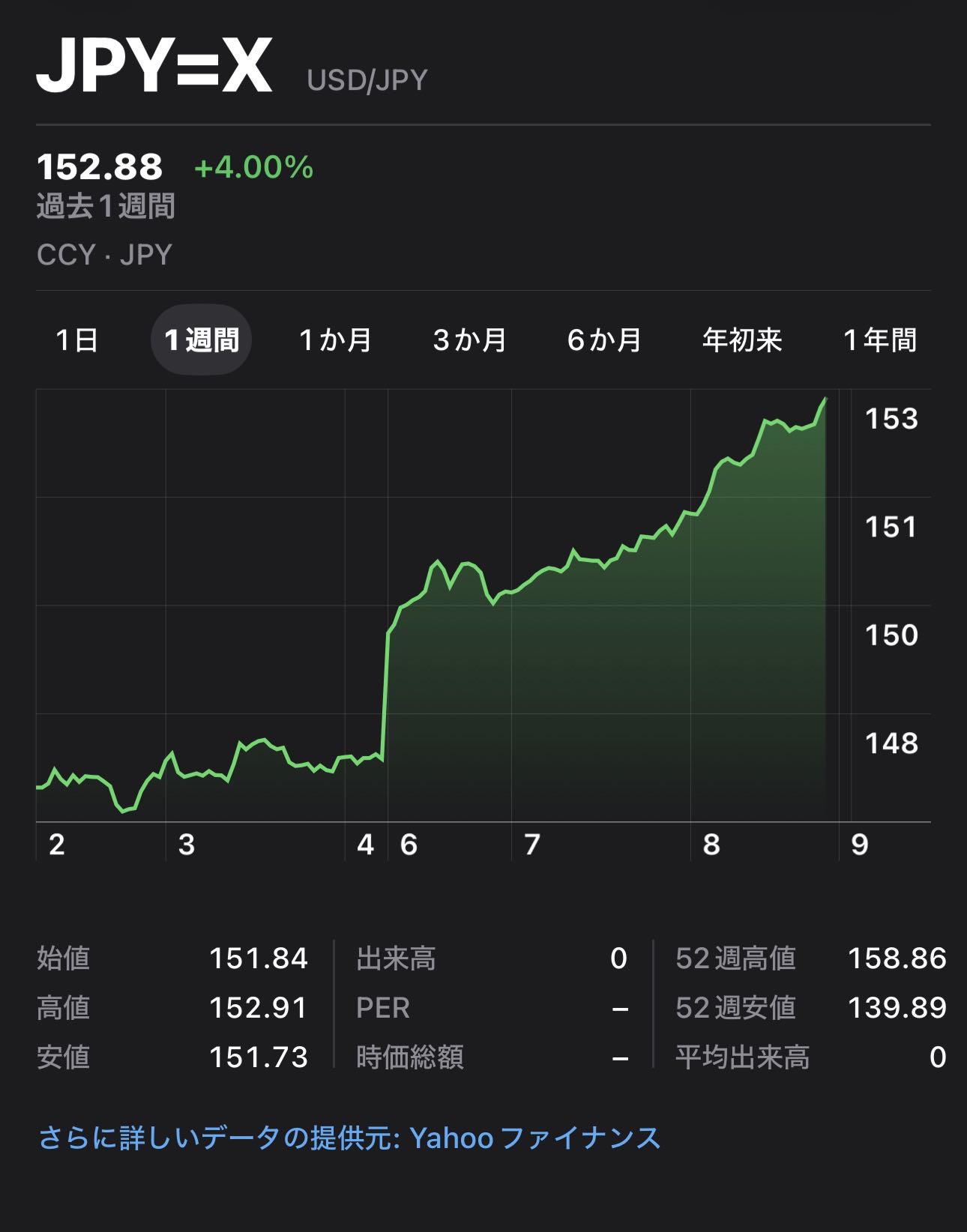Select the 1週間 time range

(202, 340)
